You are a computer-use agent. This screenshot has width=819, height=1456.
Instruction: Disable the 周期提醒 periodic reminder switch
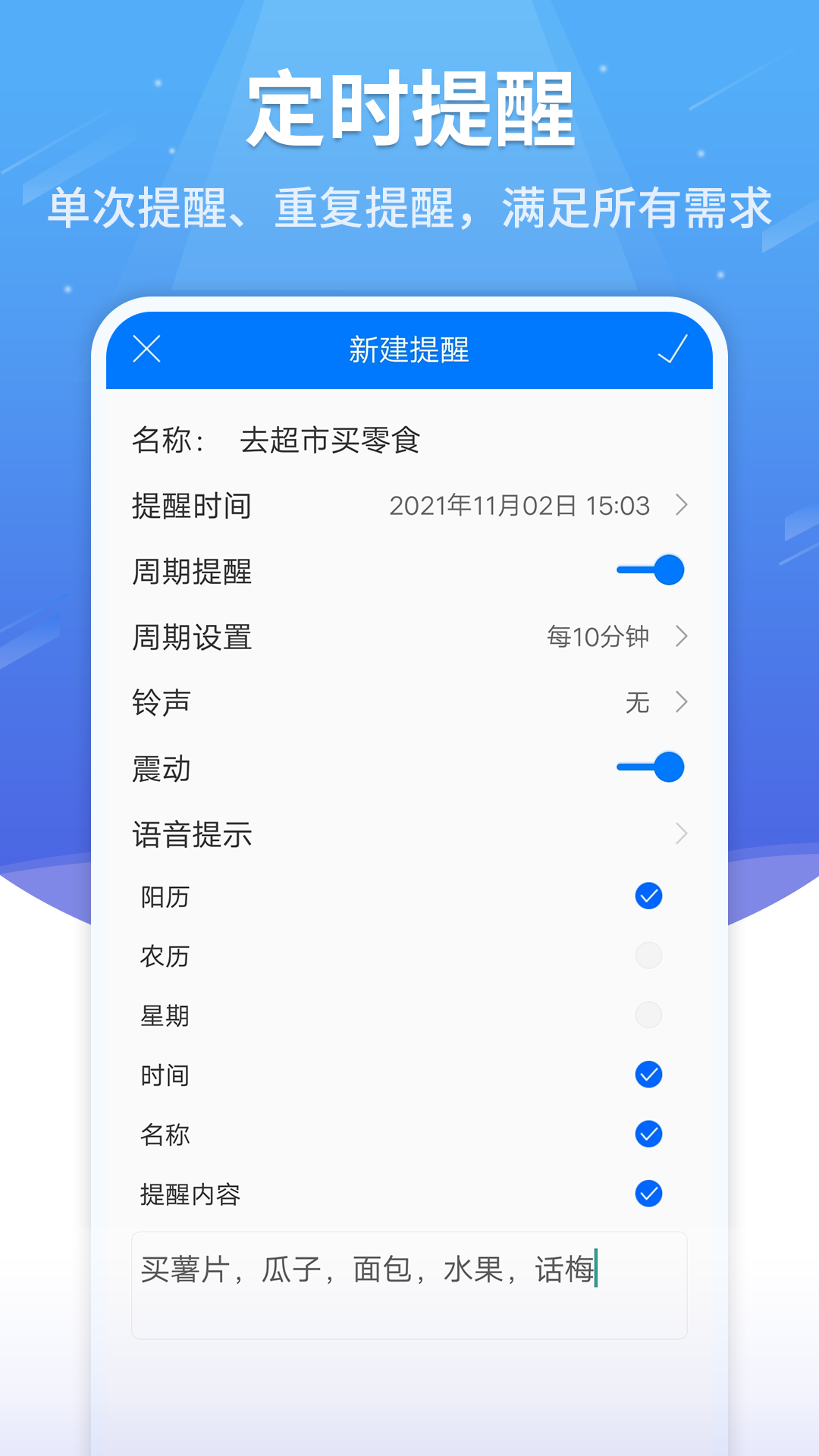click(649, 570)
